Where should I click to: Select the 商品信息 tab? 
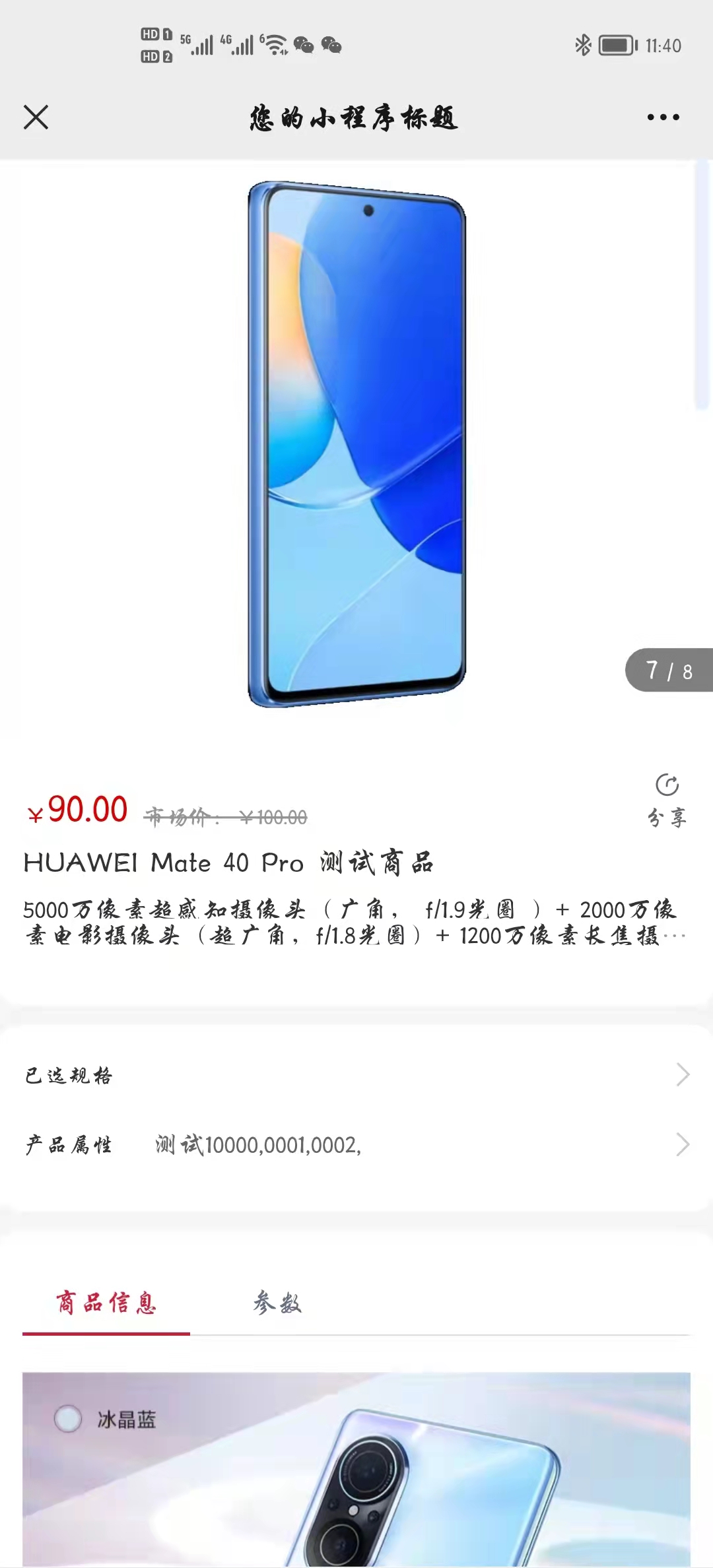pyautogui.click(x=106, y=1303)
